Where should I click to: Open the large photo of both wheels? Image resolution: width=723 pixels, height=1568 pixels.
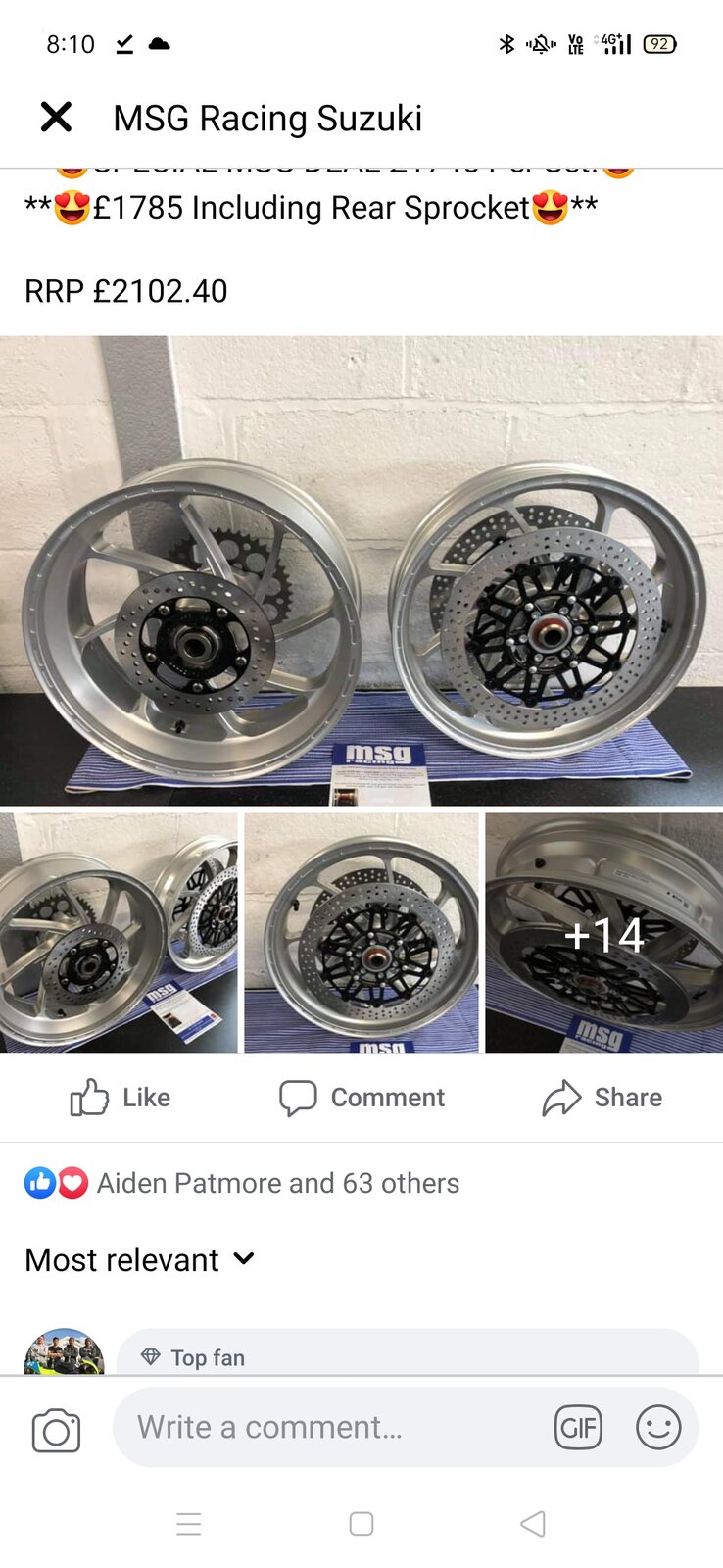361,570
